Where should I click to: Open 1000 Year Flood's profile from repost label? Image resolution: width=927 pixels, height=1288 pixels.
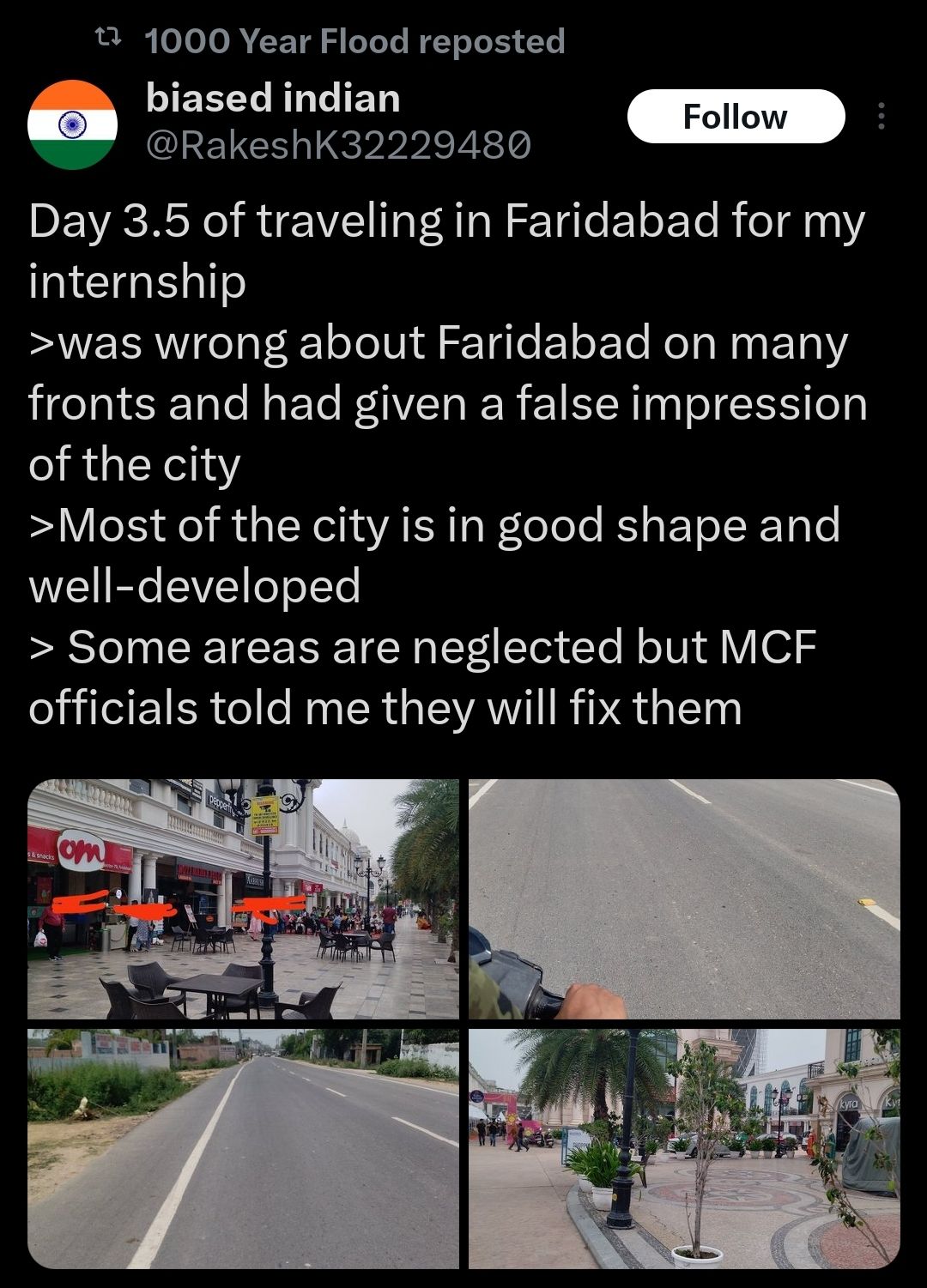(354, 41)
